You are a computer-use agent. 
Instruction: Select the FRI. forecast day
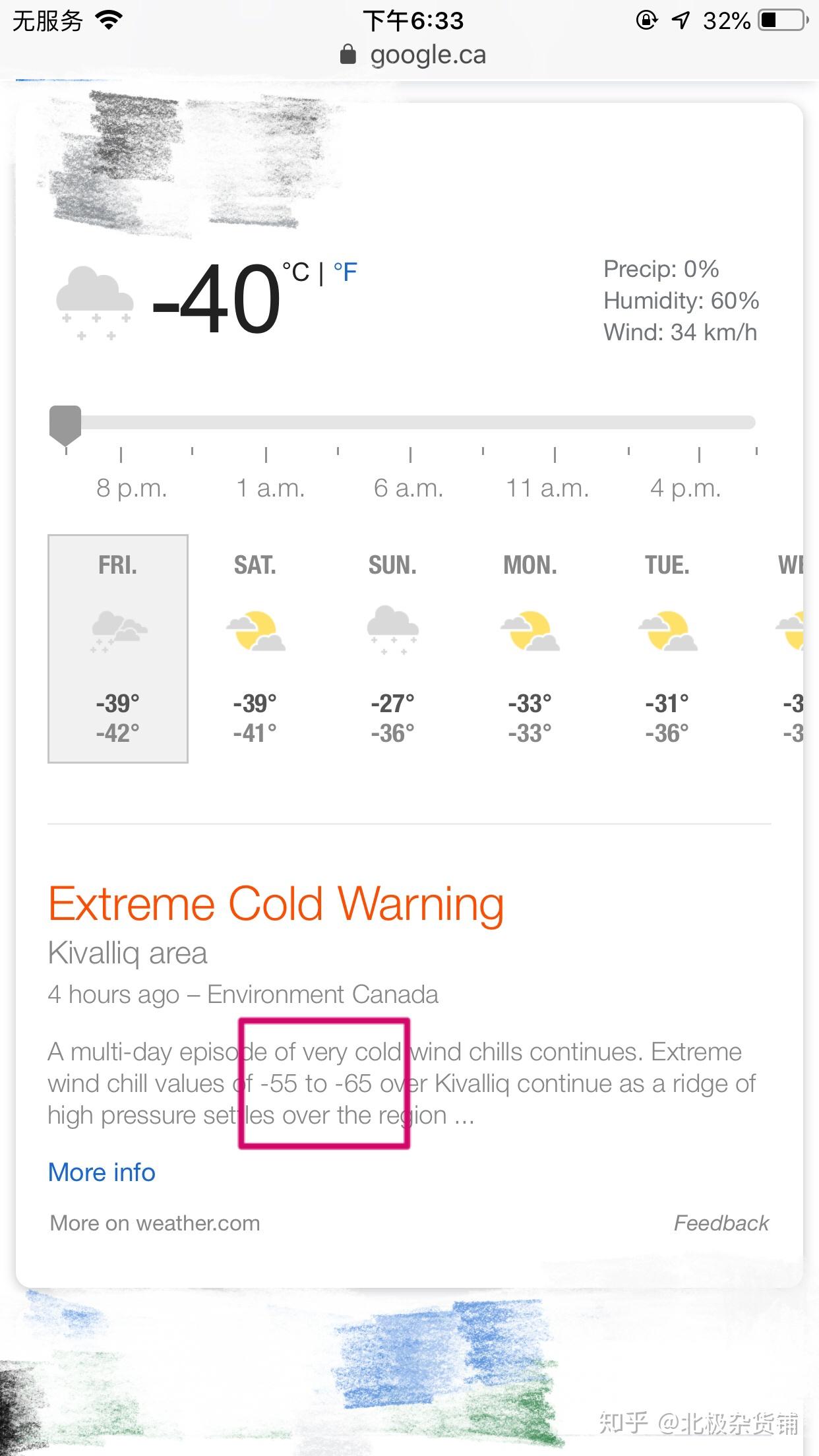pos(118,649)
